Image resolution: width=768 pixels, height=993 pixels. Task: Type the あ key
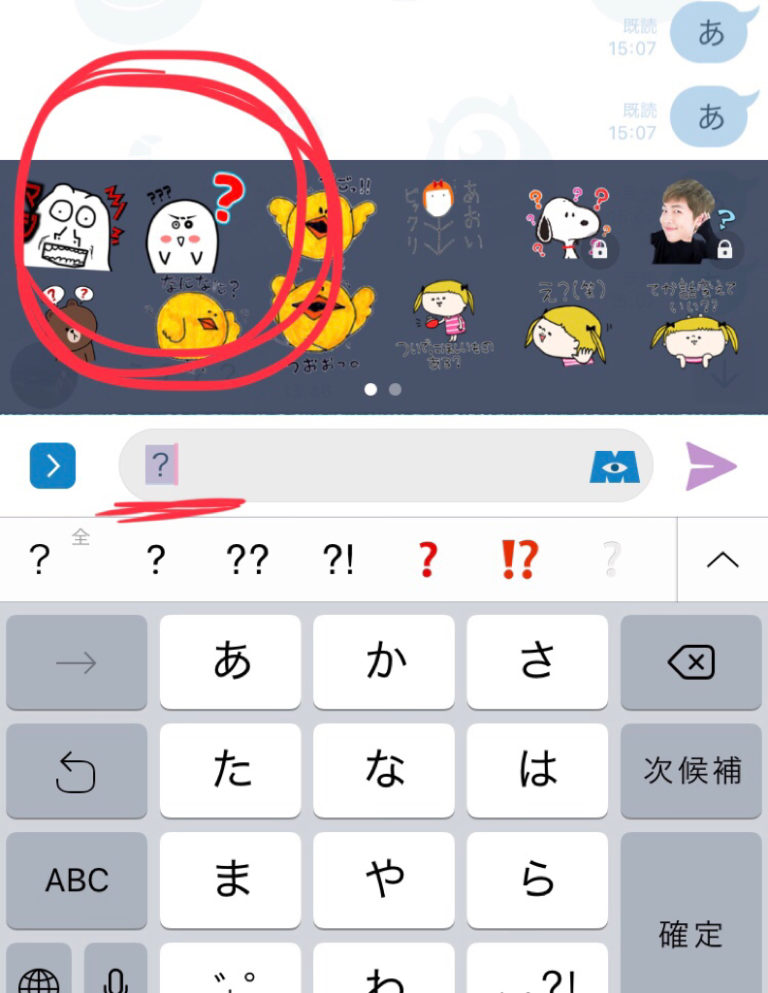(230, 662)
